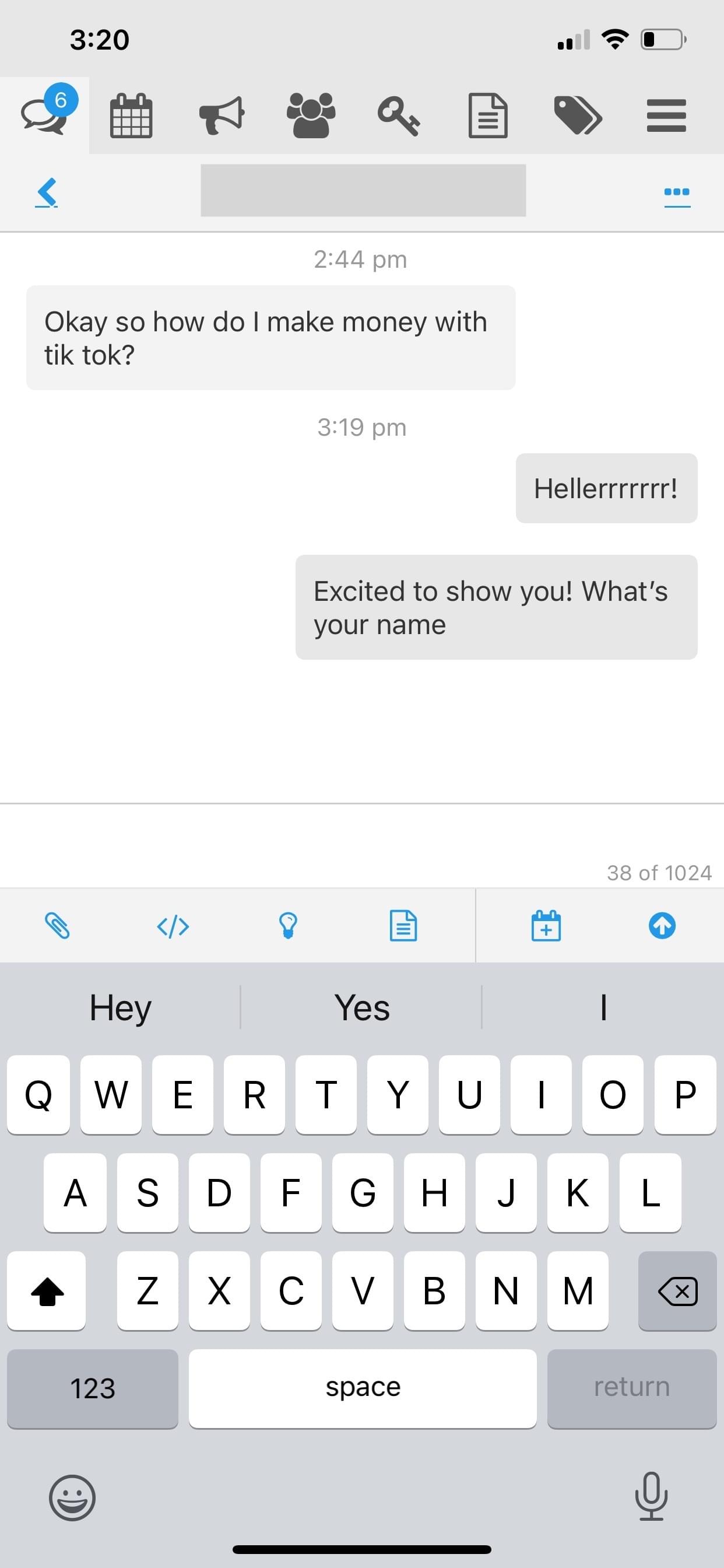Open the megaphone broadcasts tab
Viewport: 724px width, 1568px height.
coord(222,115)
